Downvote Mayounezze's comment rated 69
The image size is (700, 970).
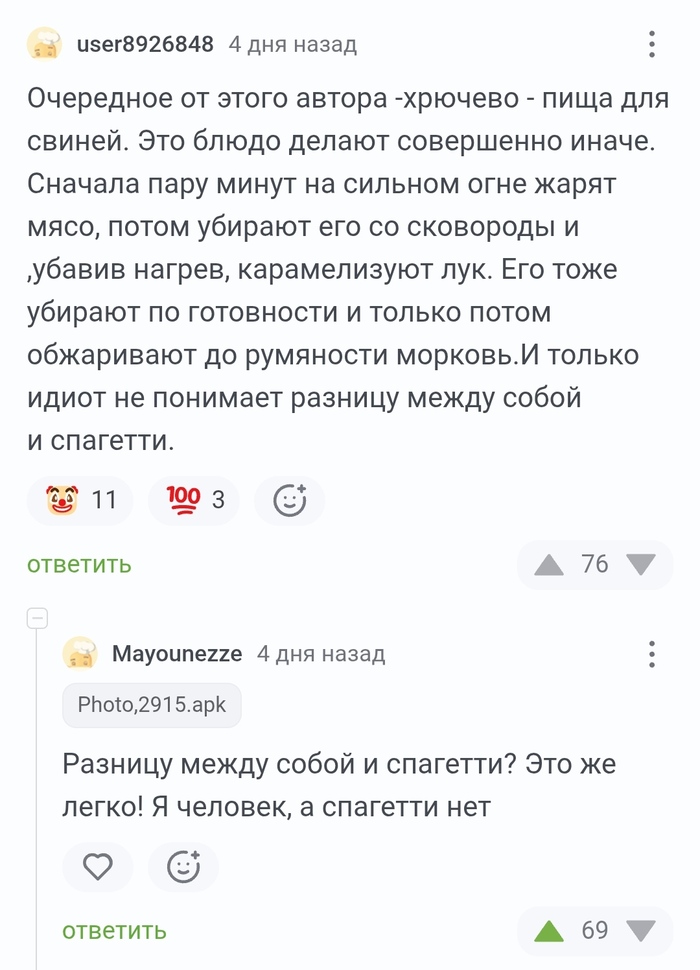click(640, 931)
